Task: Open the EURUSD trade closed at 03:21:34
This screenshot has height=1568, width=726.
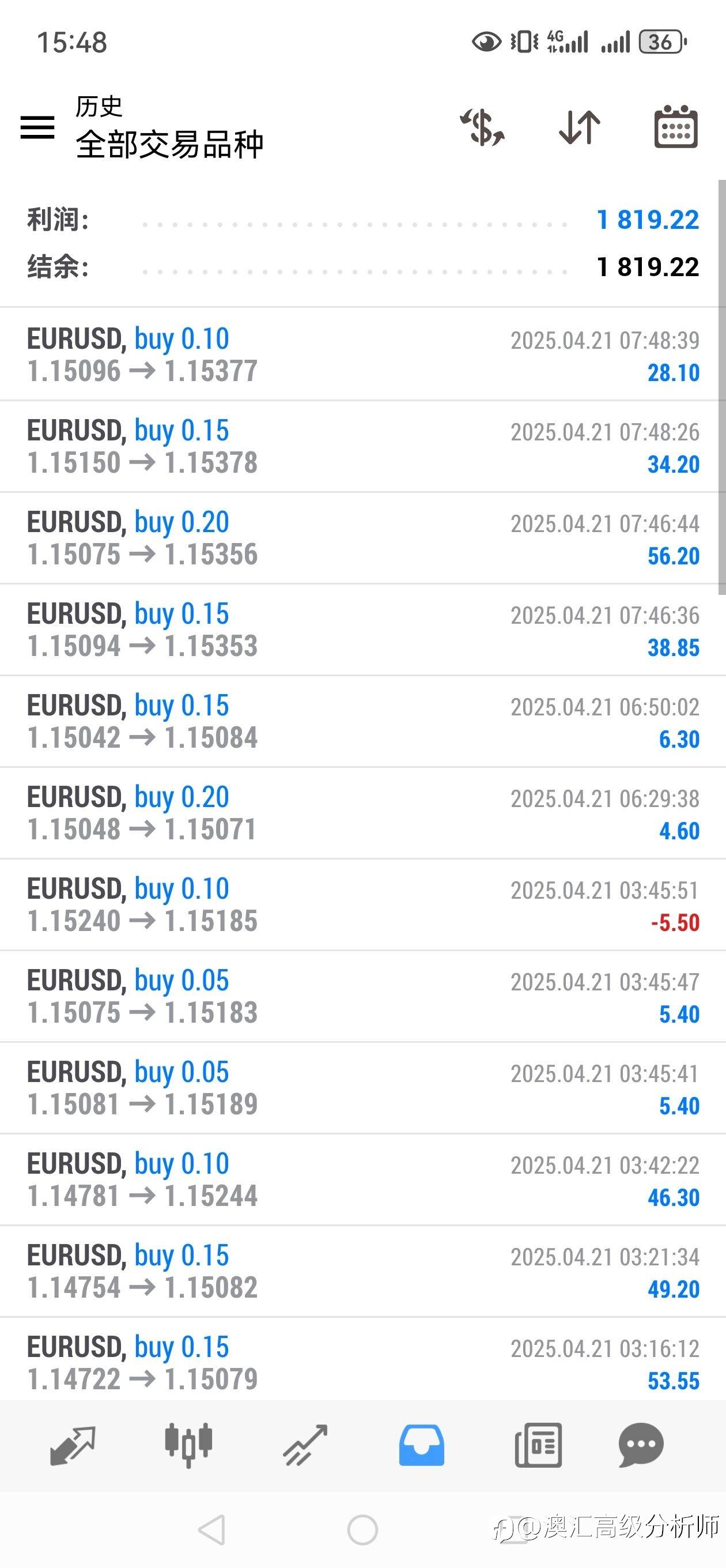Action: click(362, 1272)
